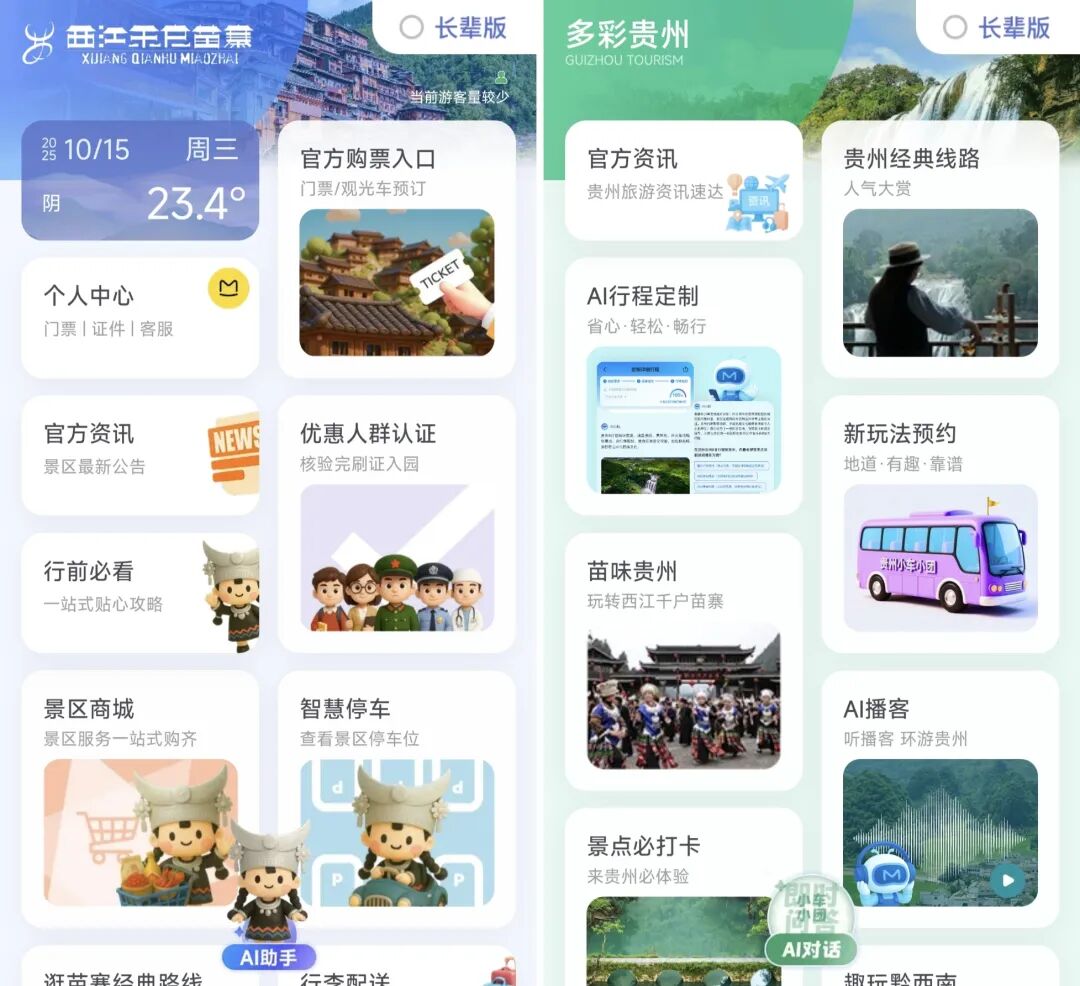Open AI播客 card
1080x986 pixels.
click(940, 800)
